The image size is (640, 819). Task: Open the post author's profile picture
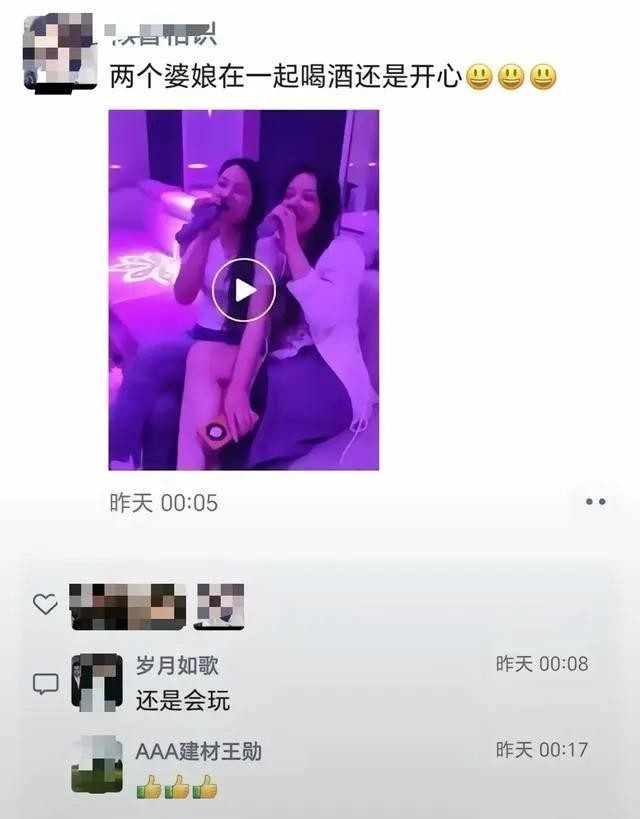[x=59, y=53]
